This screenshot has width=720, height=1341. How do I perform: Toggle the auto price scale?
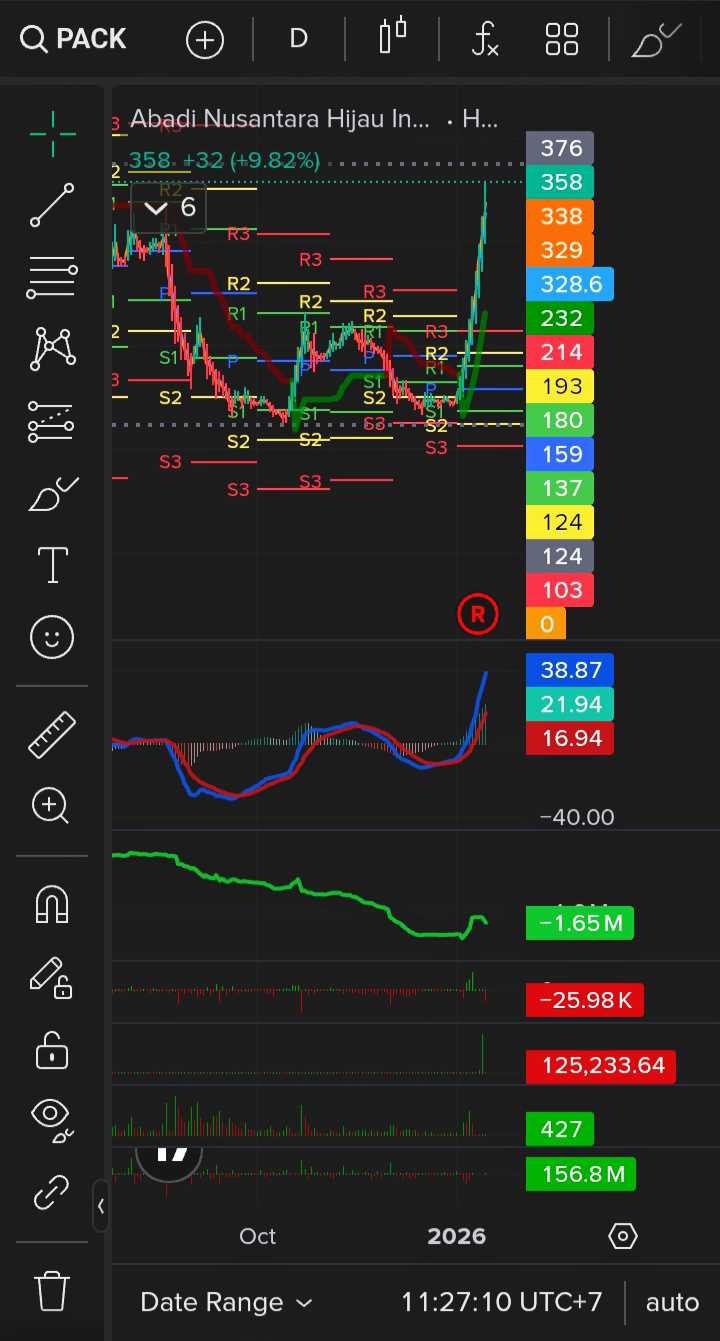pos(672,1302)
